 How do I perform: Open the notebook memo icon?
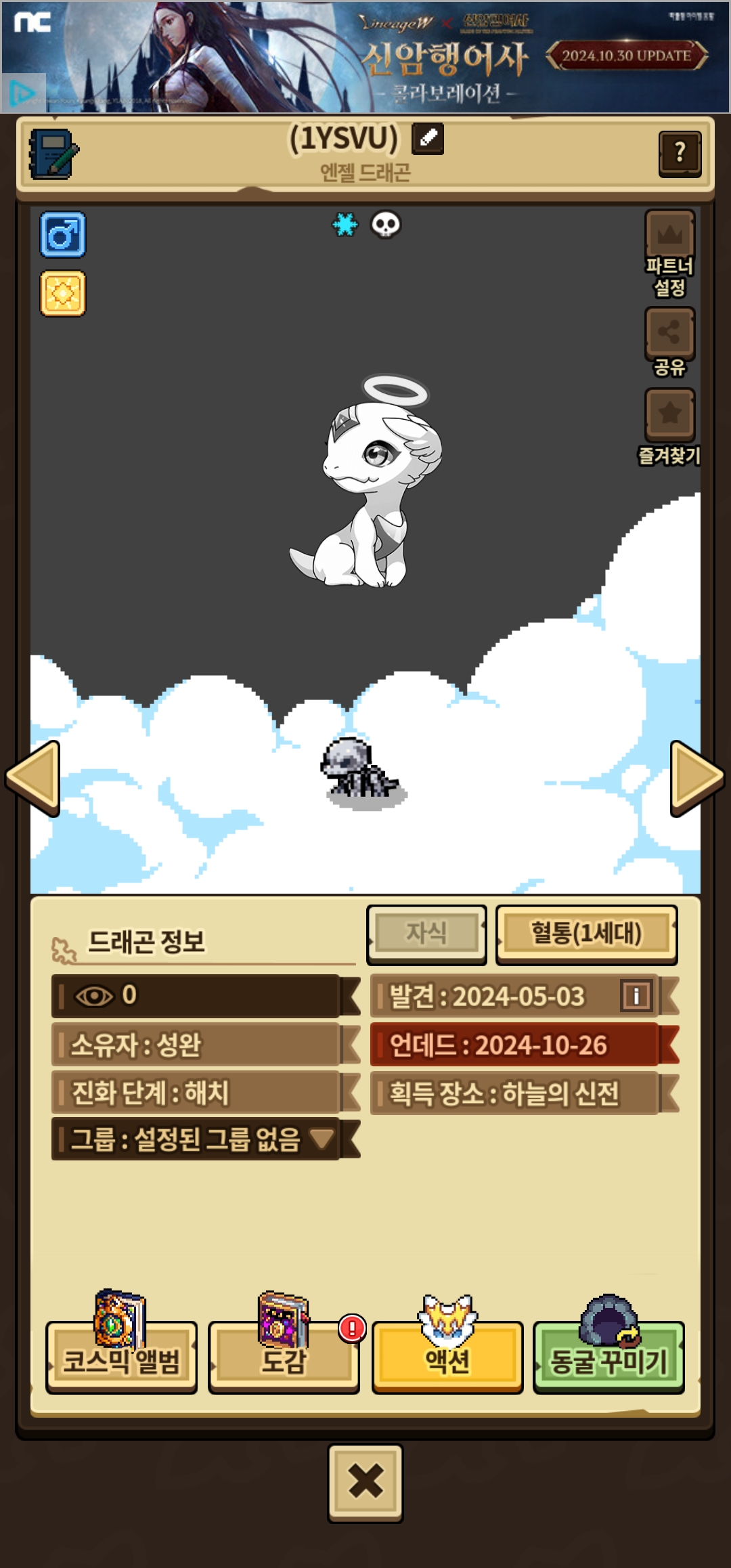pyautogui.click(x=53, y=154)
